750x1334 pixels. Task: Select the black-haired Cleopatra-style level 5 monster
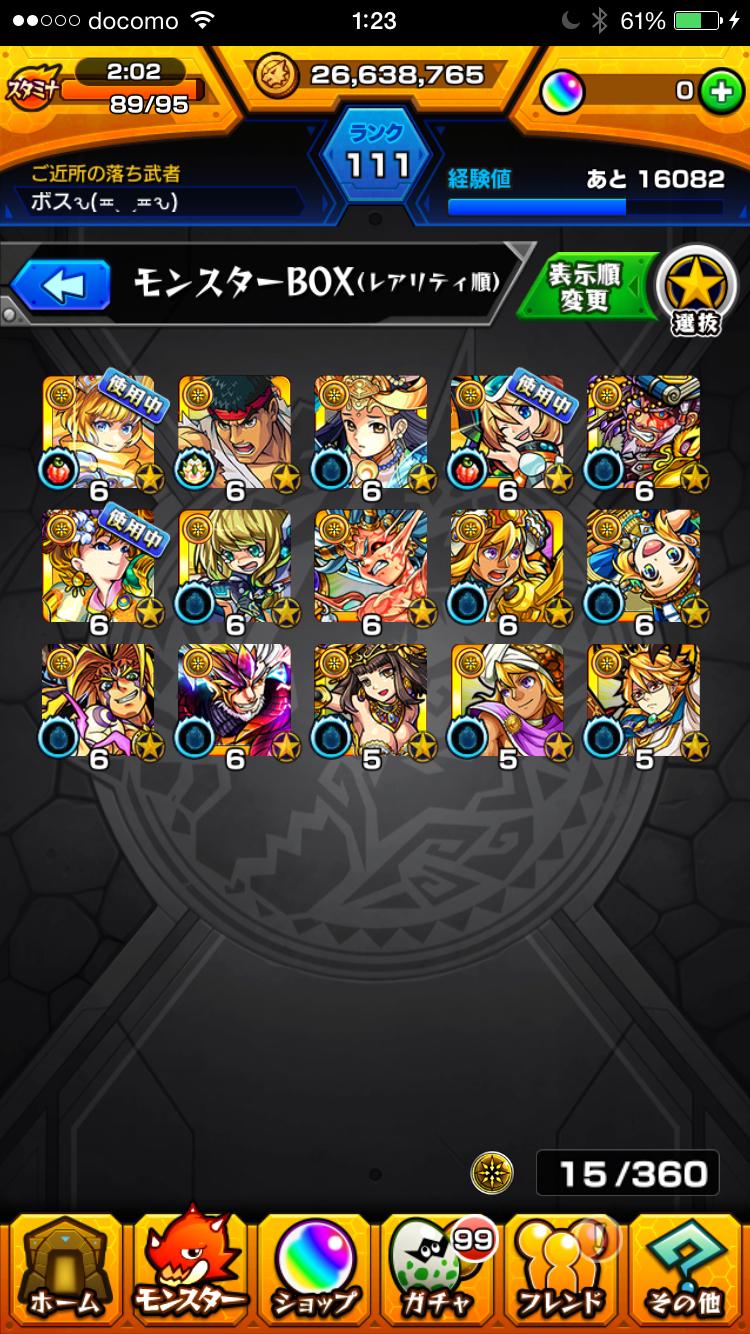[371, 701]
